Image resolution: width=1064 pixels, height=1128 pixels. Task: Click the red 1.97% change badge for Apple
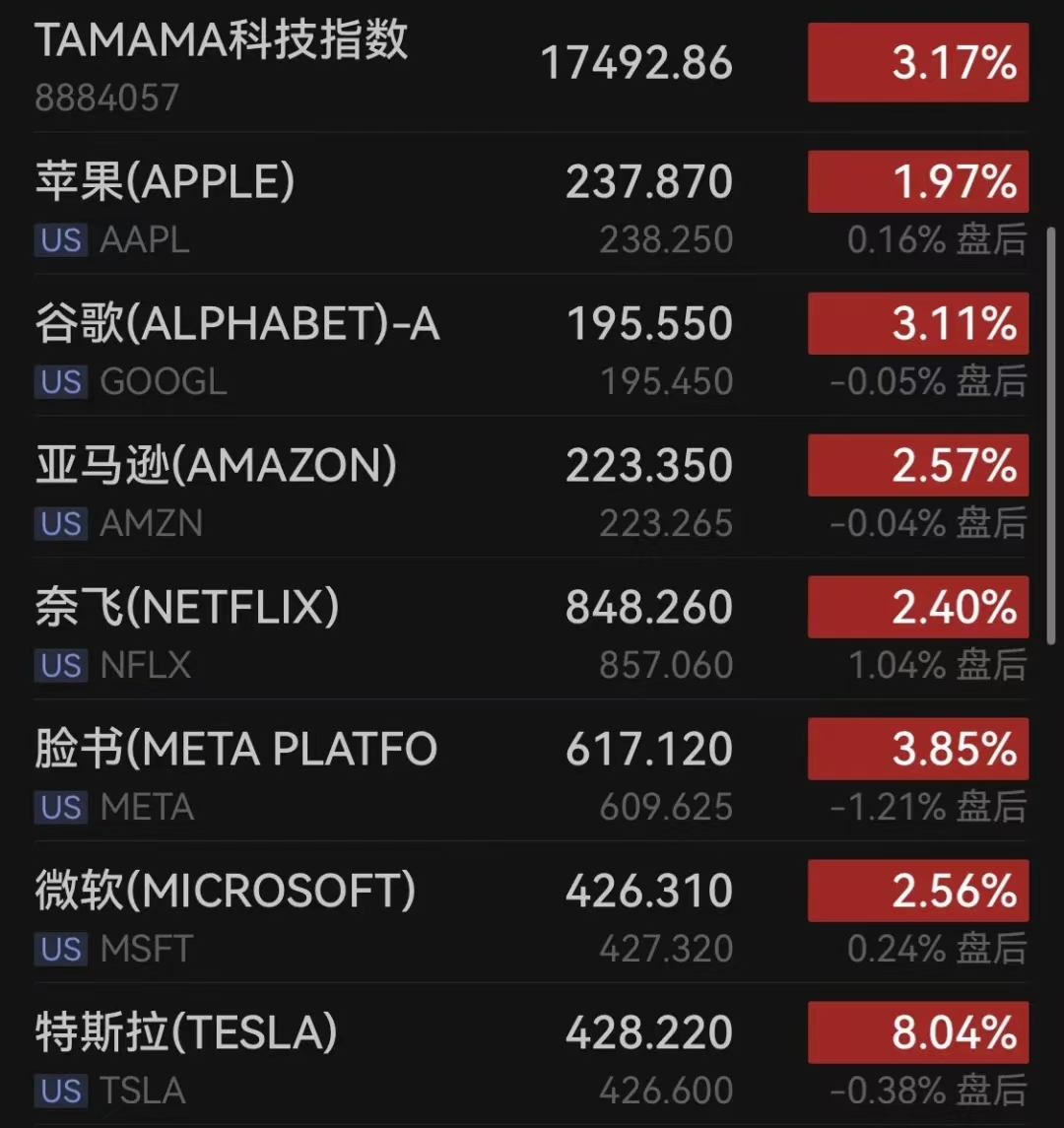(917, 182)
